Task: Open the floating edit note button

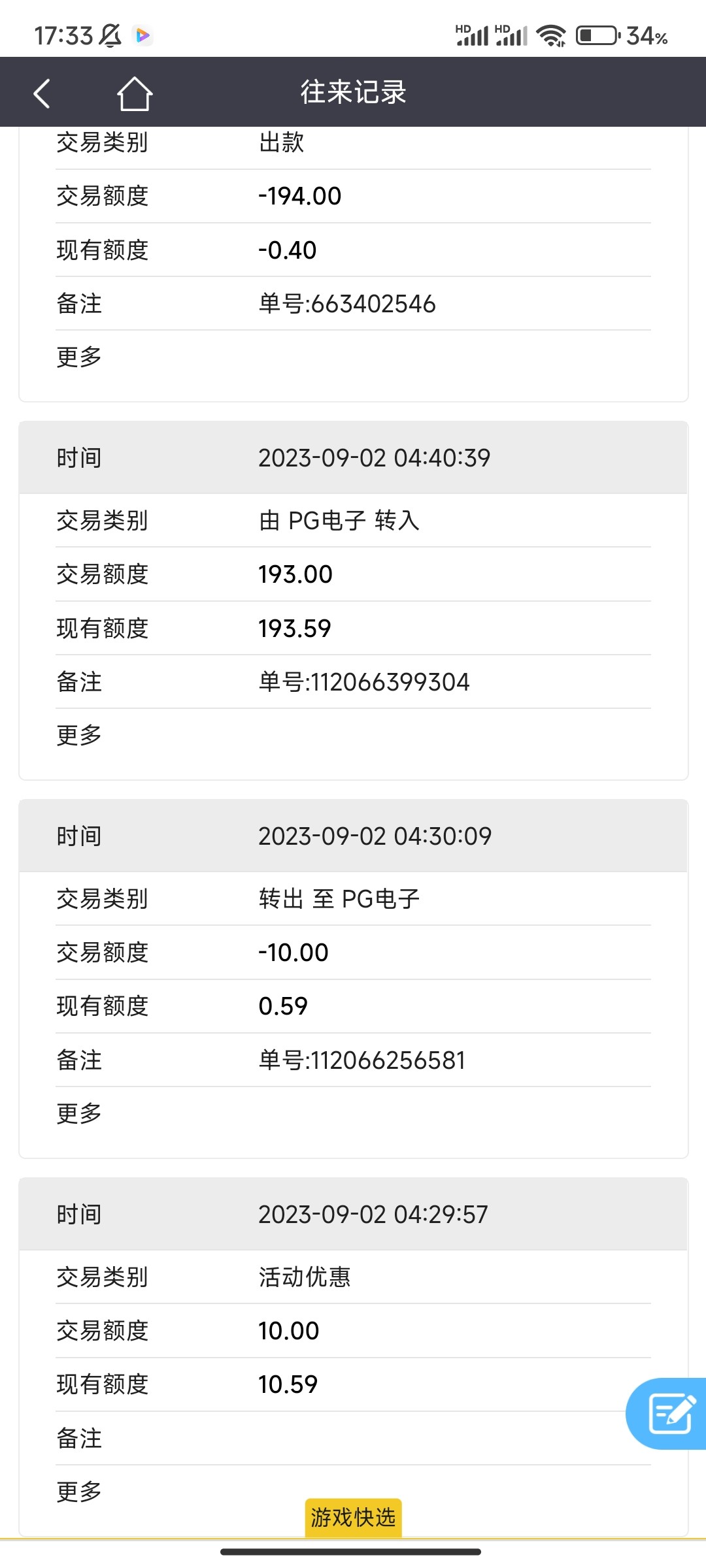Action: (x=669, y=1413)
